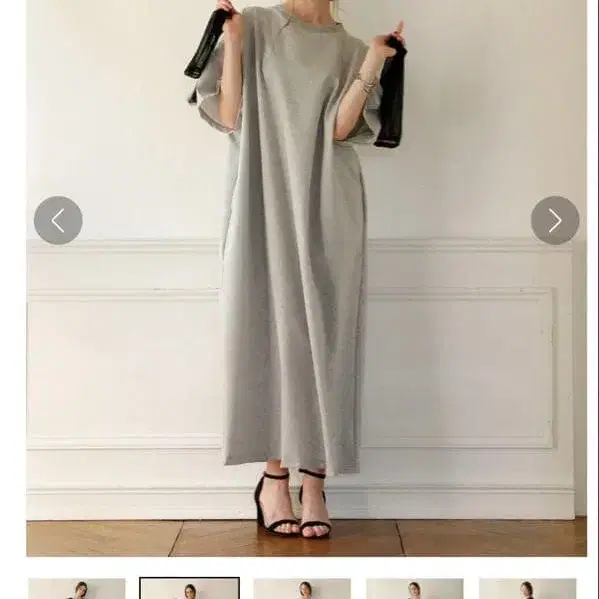Screen dimensions: 599x599
Task: Select the highlighted second gallery thumbnail
Action: (x=189, y=588)
